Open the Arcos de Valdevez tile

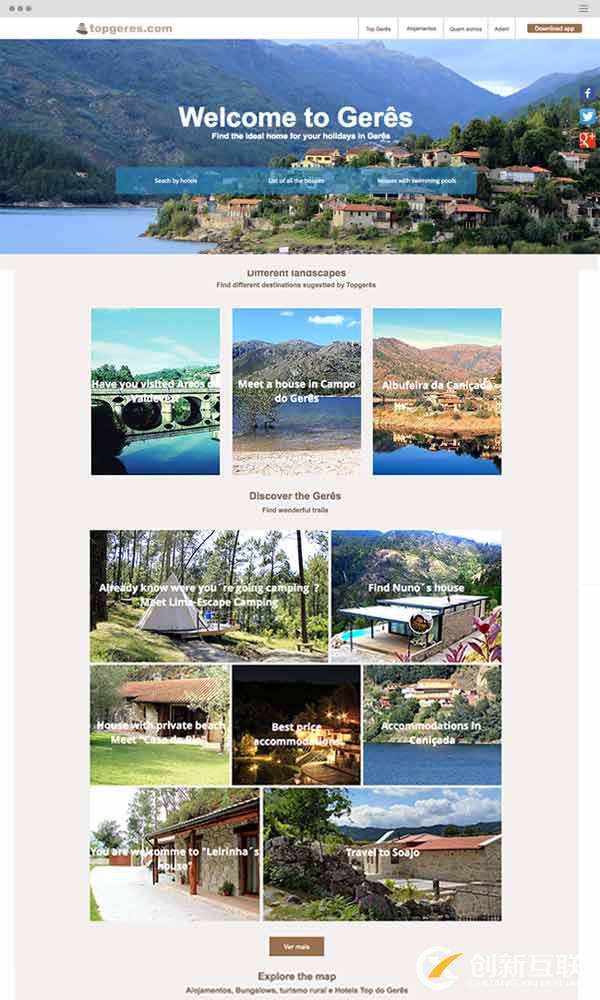(155, 391)
